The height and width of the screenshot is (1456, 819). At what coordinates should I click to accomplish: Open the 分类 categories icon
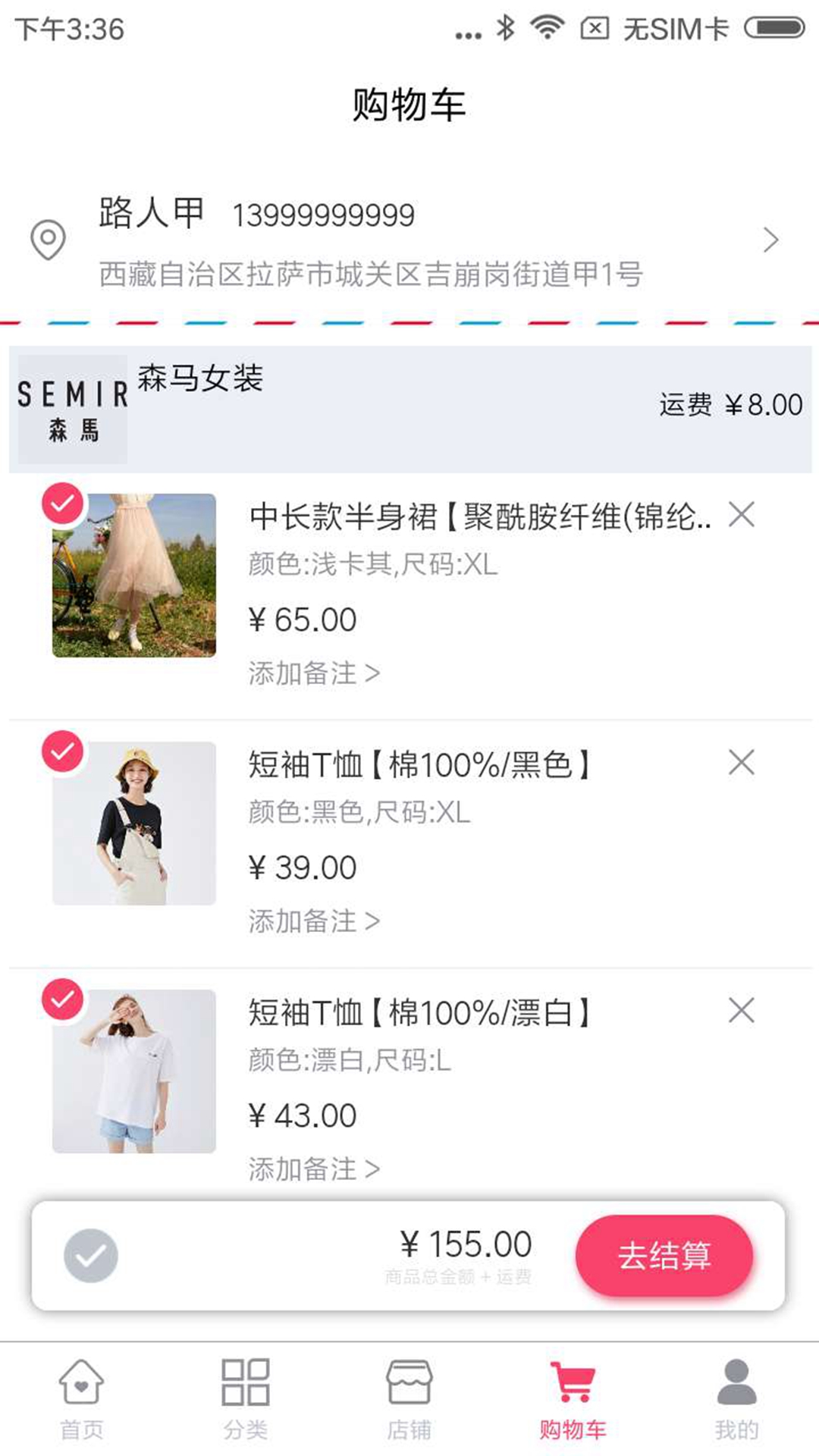[245, 1390]
